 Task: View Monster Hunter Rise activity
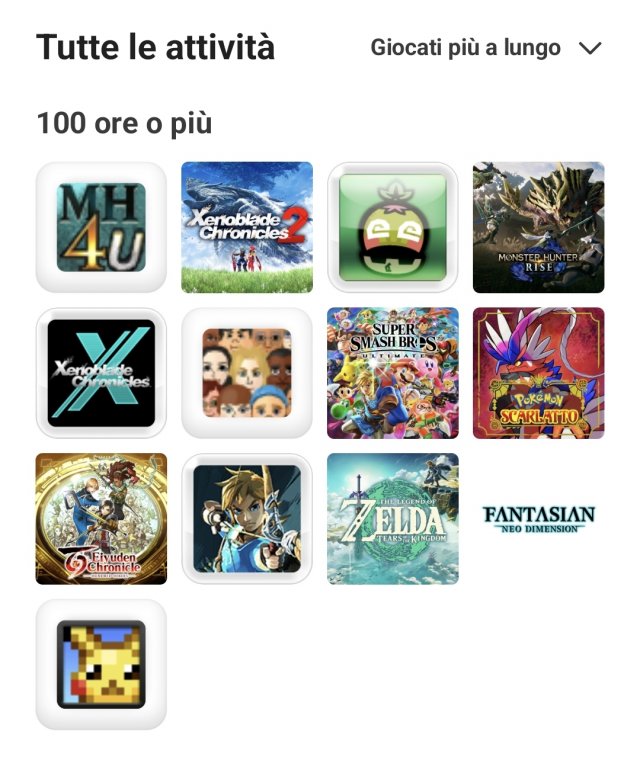539,227
